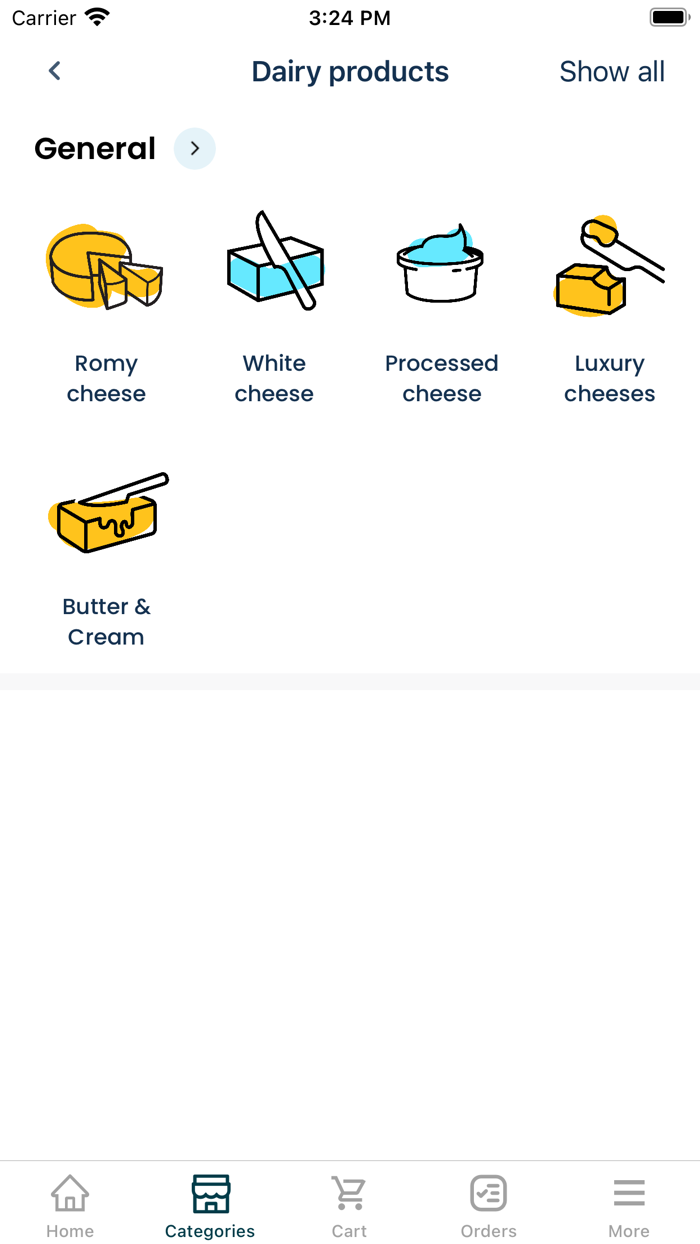Open the More menu tab

coord(629,1205)
